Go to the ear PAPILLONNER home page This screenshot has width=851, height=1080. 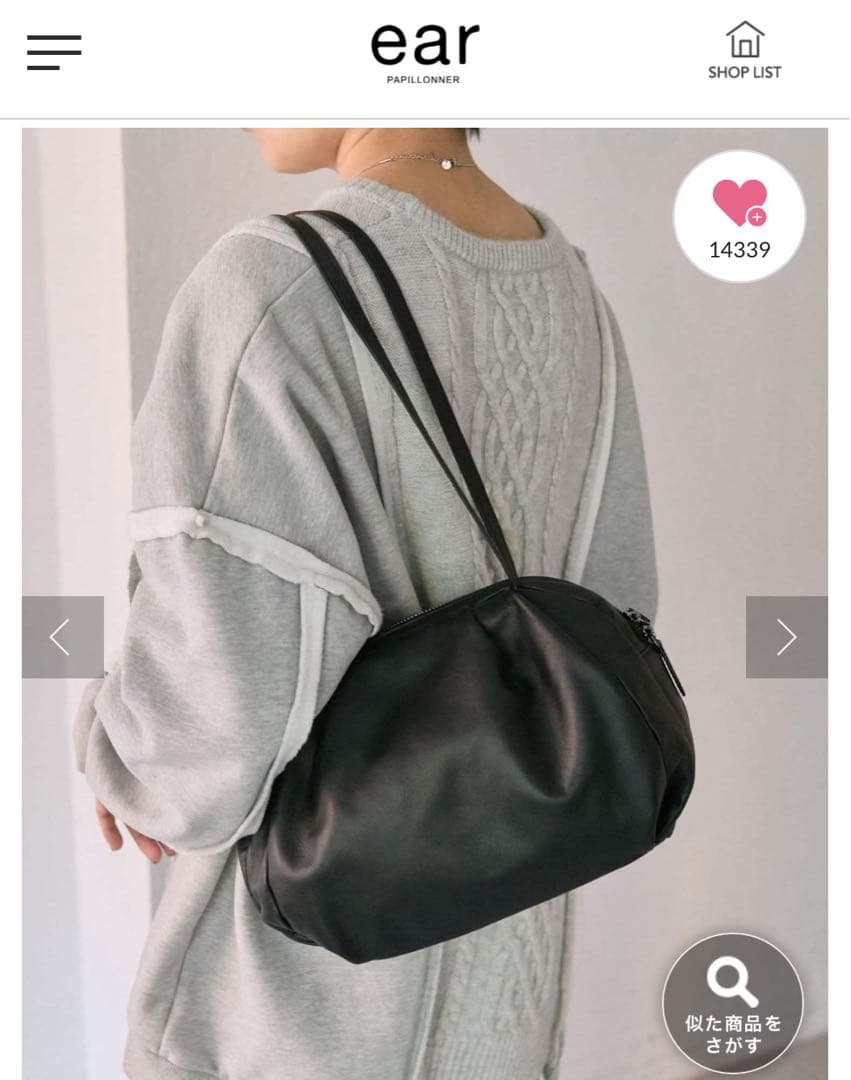click(424, 52)
